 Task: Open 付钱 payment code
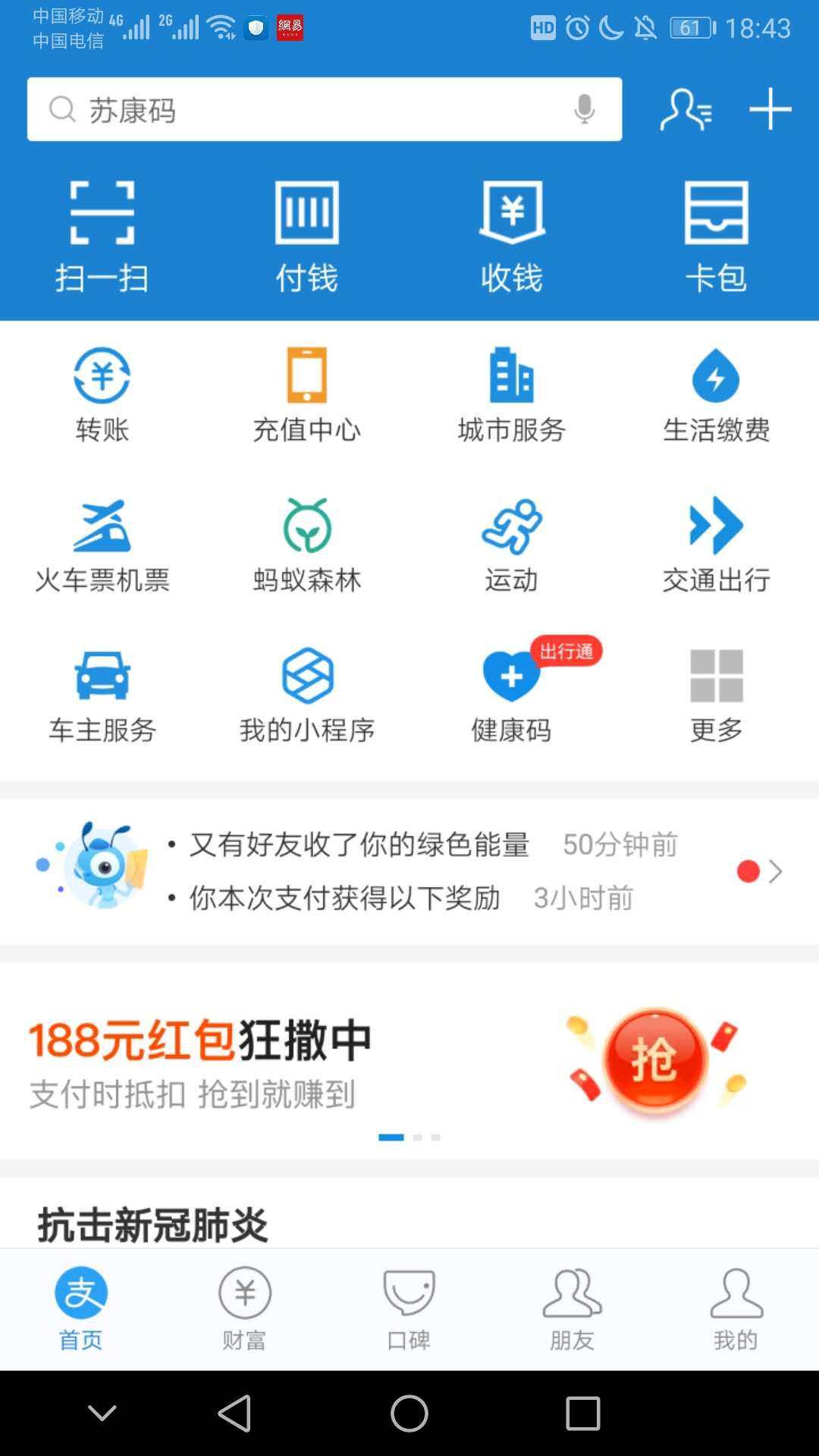[307, 237]
